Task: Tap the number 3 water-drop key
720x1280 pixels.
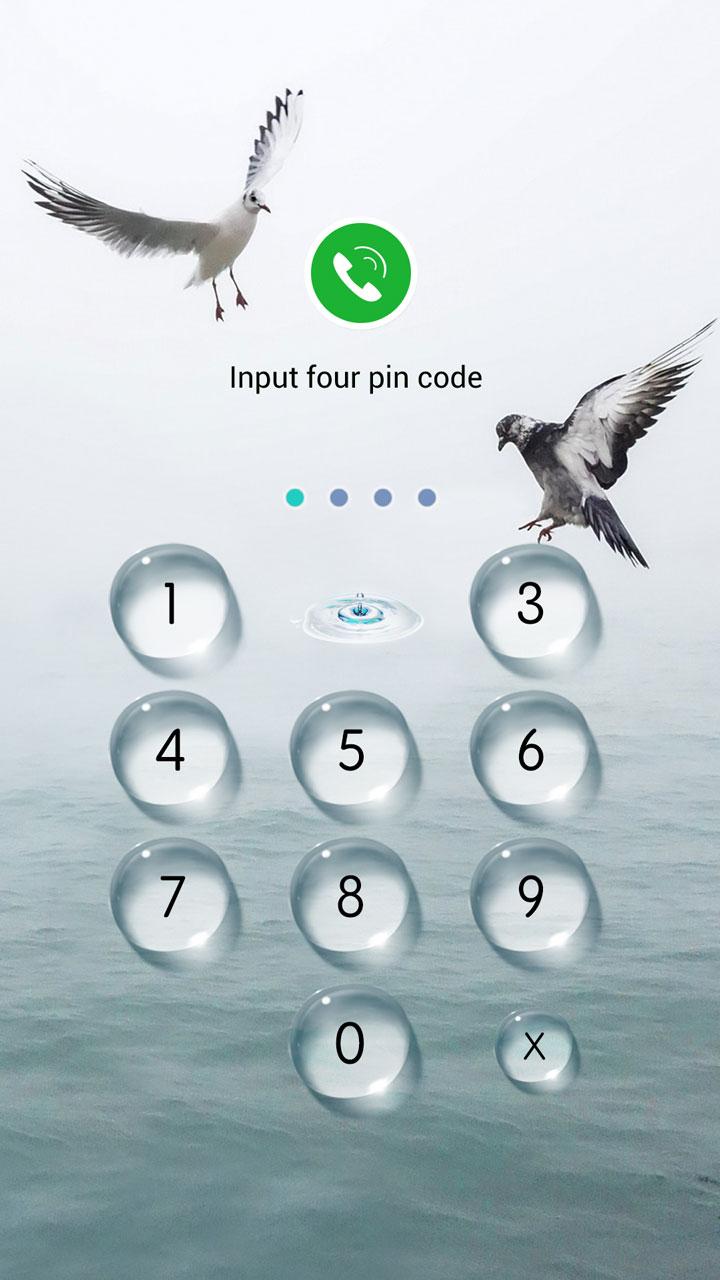Action: tap(531, 604)
